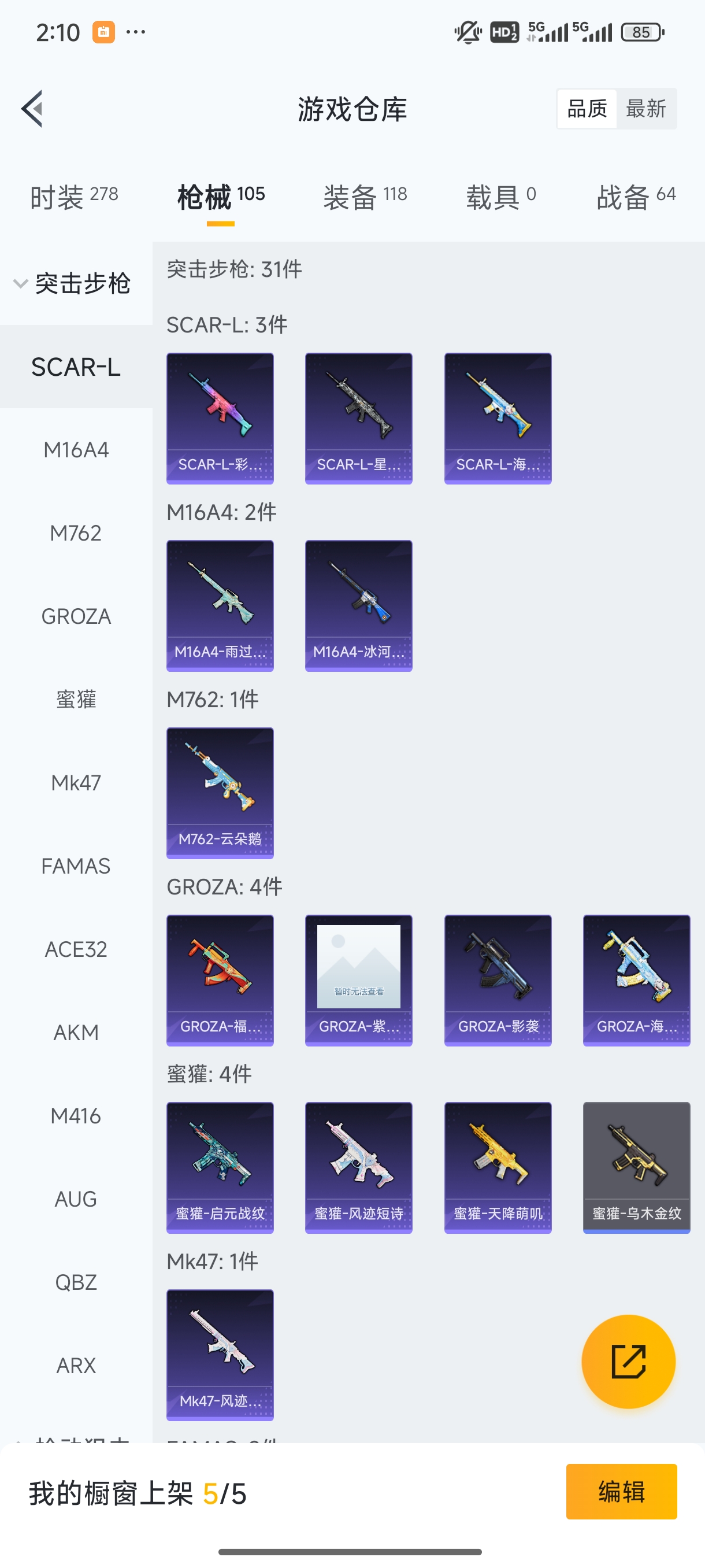View the GROZA-影袭 skin thumbnail
The width and height of the screenshot is (705, 1568).
tap(498, 979)
